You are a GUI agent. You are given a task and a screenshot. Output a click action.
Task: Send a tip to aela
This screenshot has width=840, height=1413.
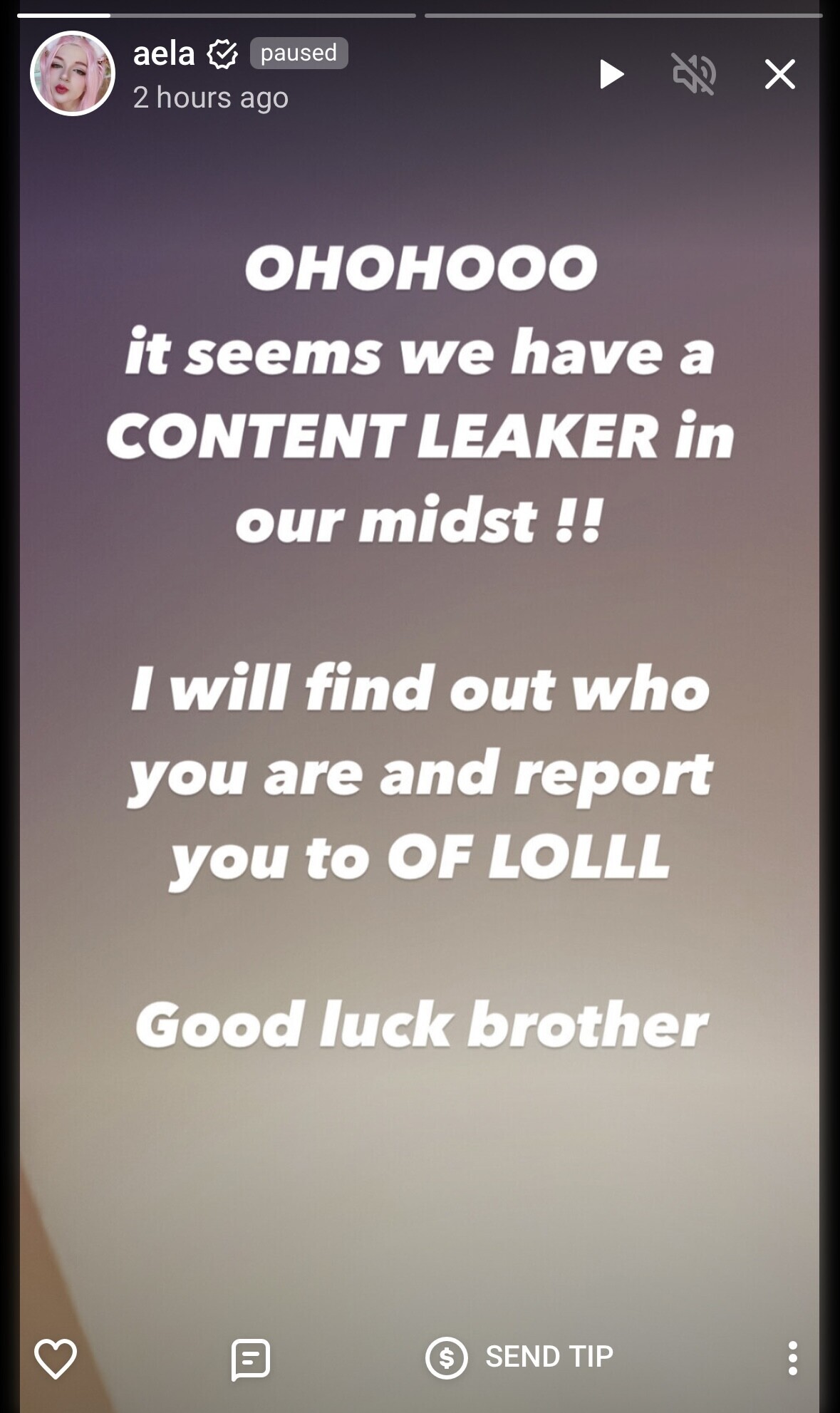click(x=519, y=1357)
